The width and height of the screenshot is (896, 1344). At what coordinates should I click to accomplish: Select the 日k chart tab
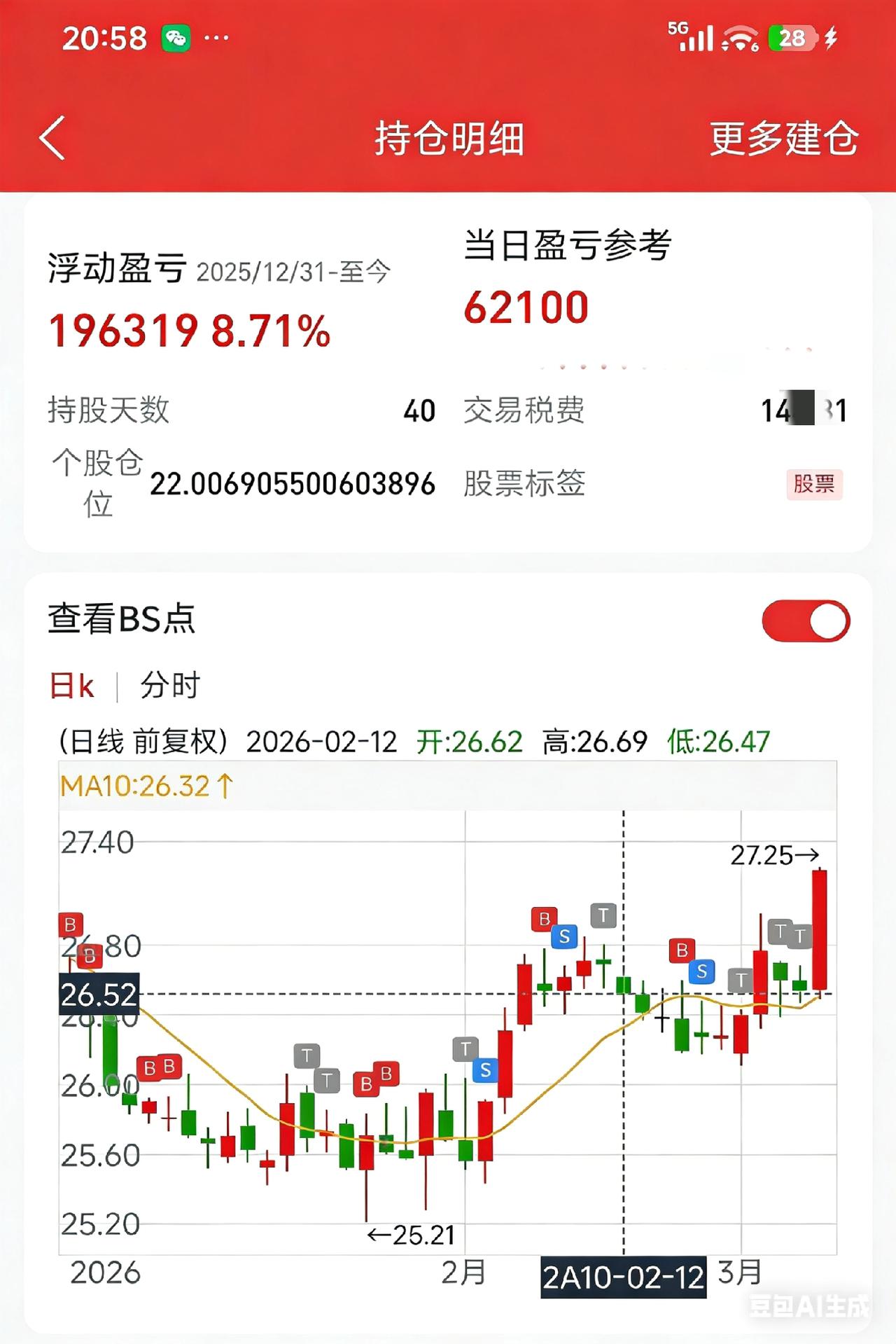pos(71,685)
